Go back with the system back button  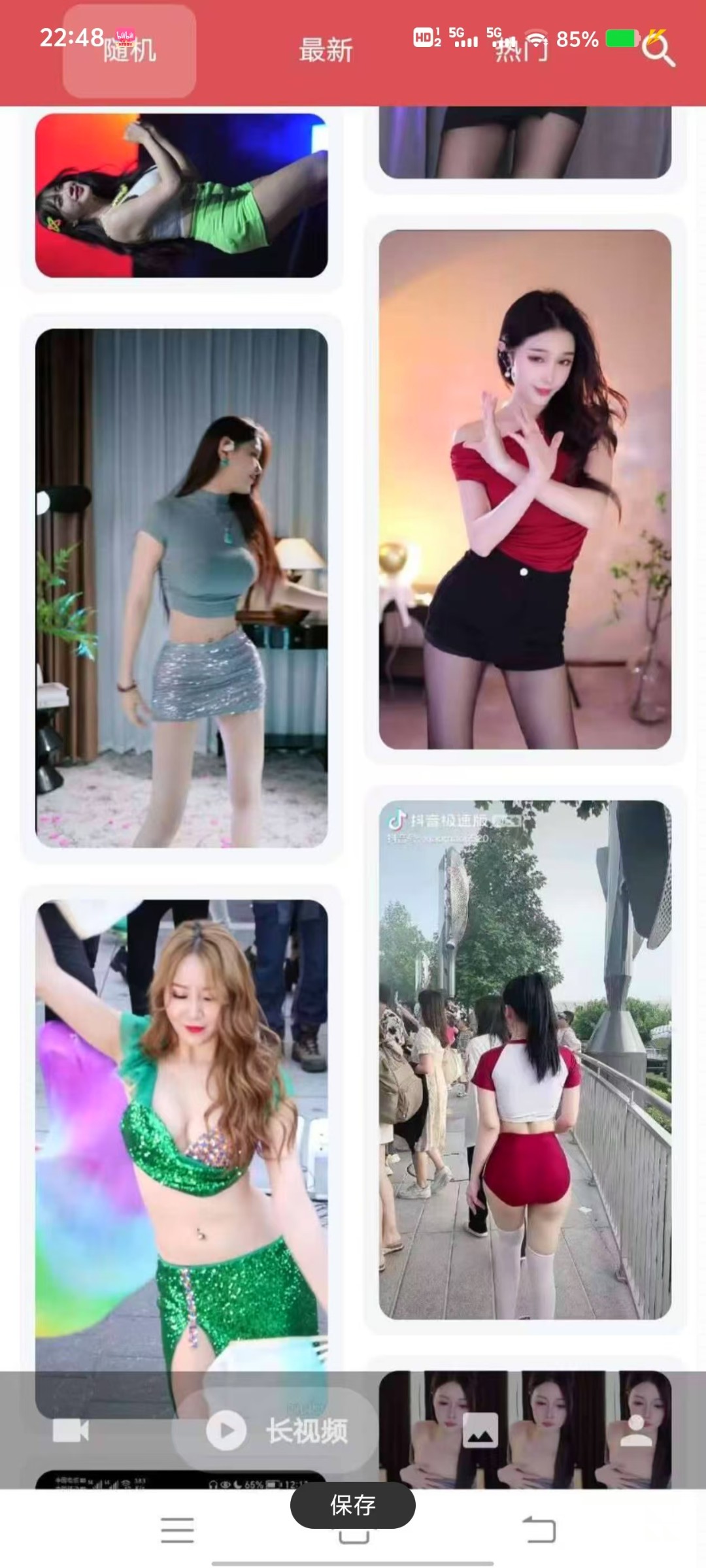click(x=539, y=1530)
